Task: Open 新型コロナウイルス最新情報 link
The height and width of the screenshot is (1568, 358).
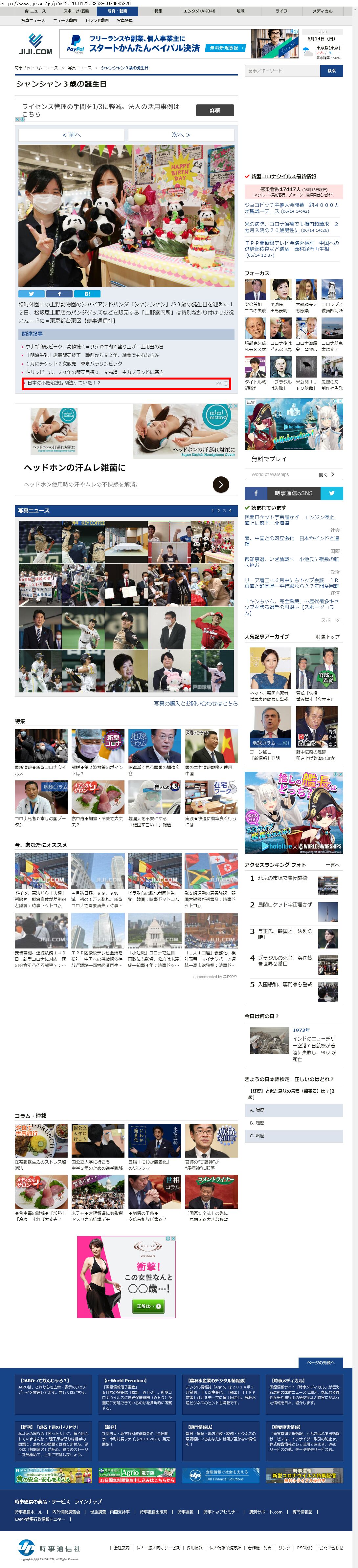Action: (283, 177)
